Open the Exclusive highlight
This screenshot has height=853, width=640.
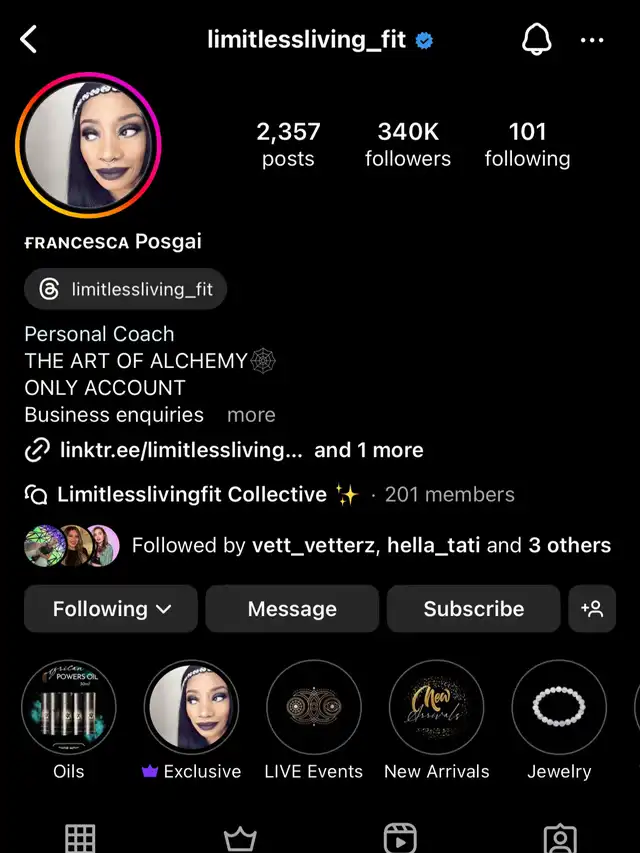point(191,707)
